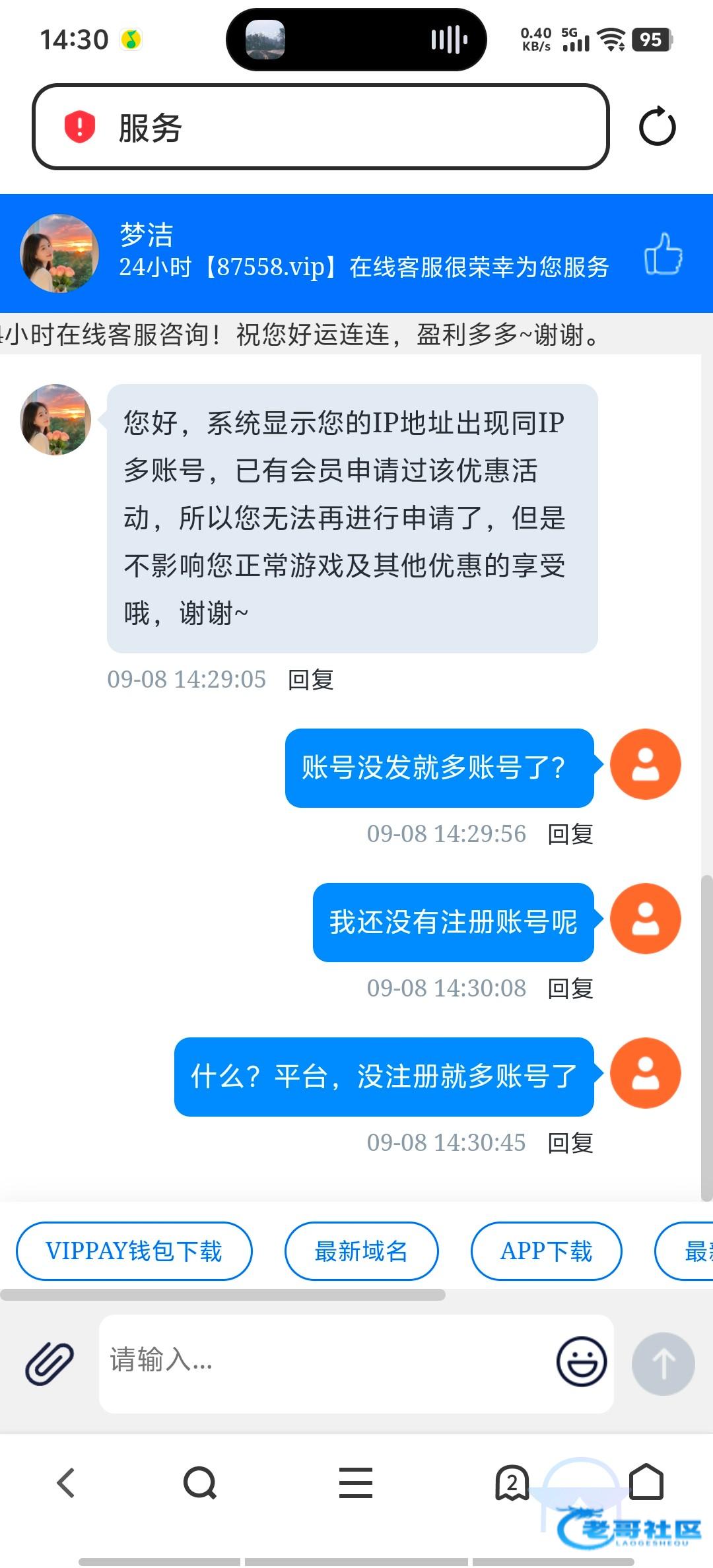Open the emoji picker
713x1568 pixels.
tap(582, 1362)
